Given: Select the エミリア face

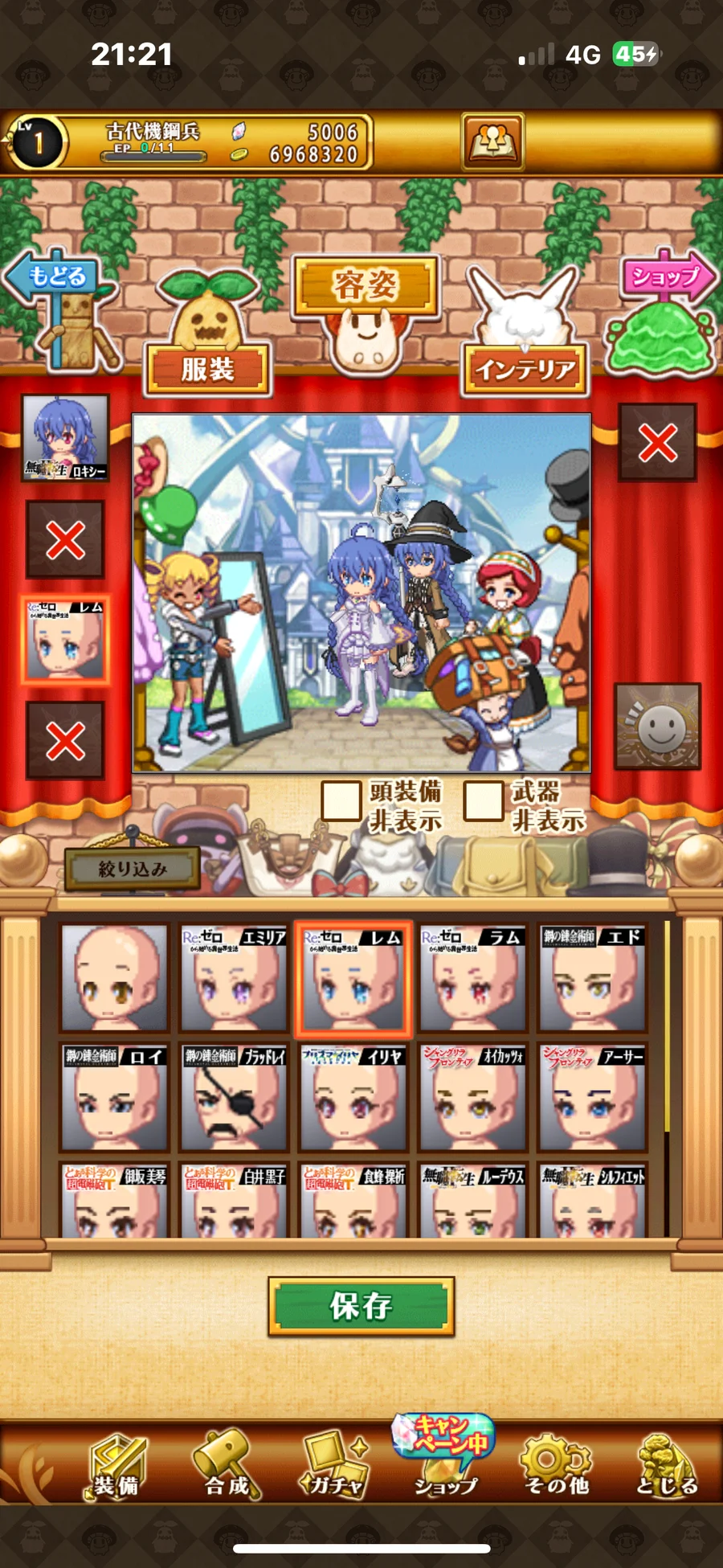Looking at the screenshot, I should (234, 979).
